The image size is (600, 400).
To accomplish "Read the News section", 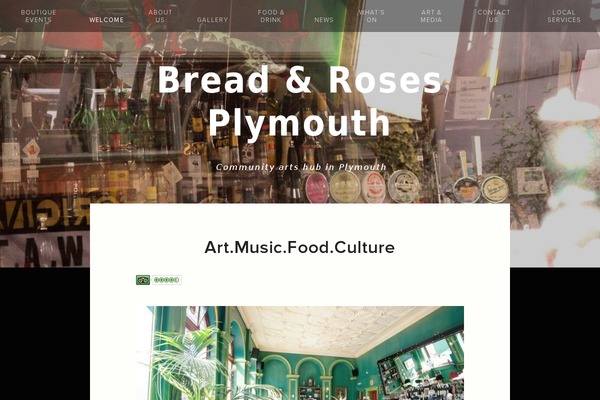I will point(324,19).
